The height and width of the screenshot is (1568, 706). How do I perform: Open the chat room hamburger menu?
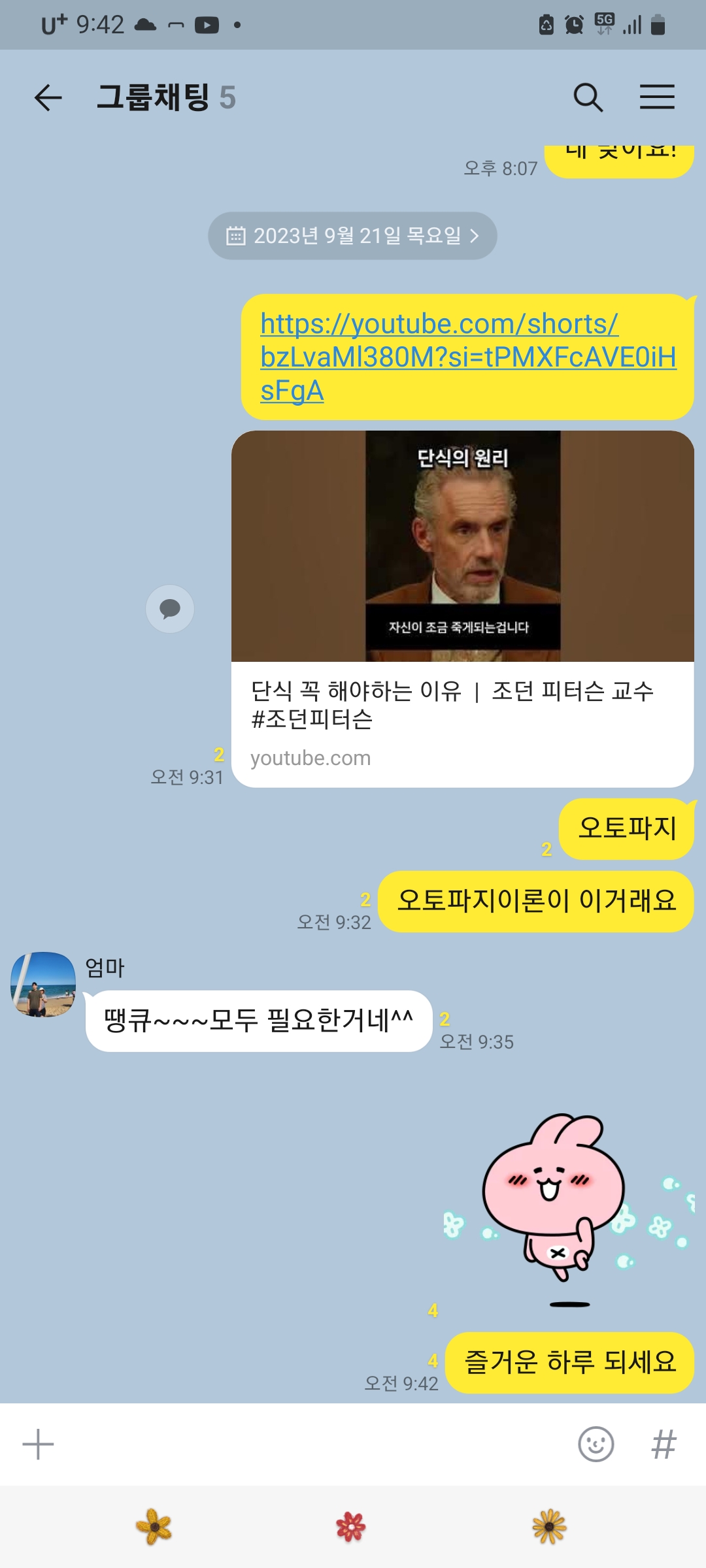(x=656, y=97)
